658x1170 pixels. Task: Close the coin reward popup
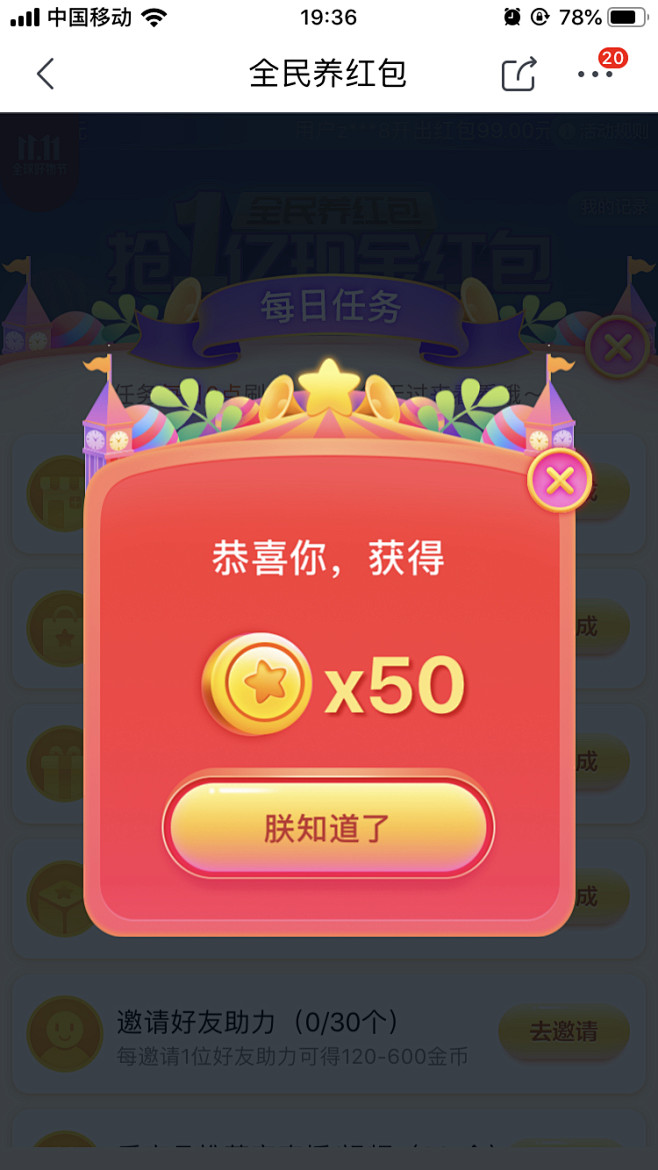(560, 481)
